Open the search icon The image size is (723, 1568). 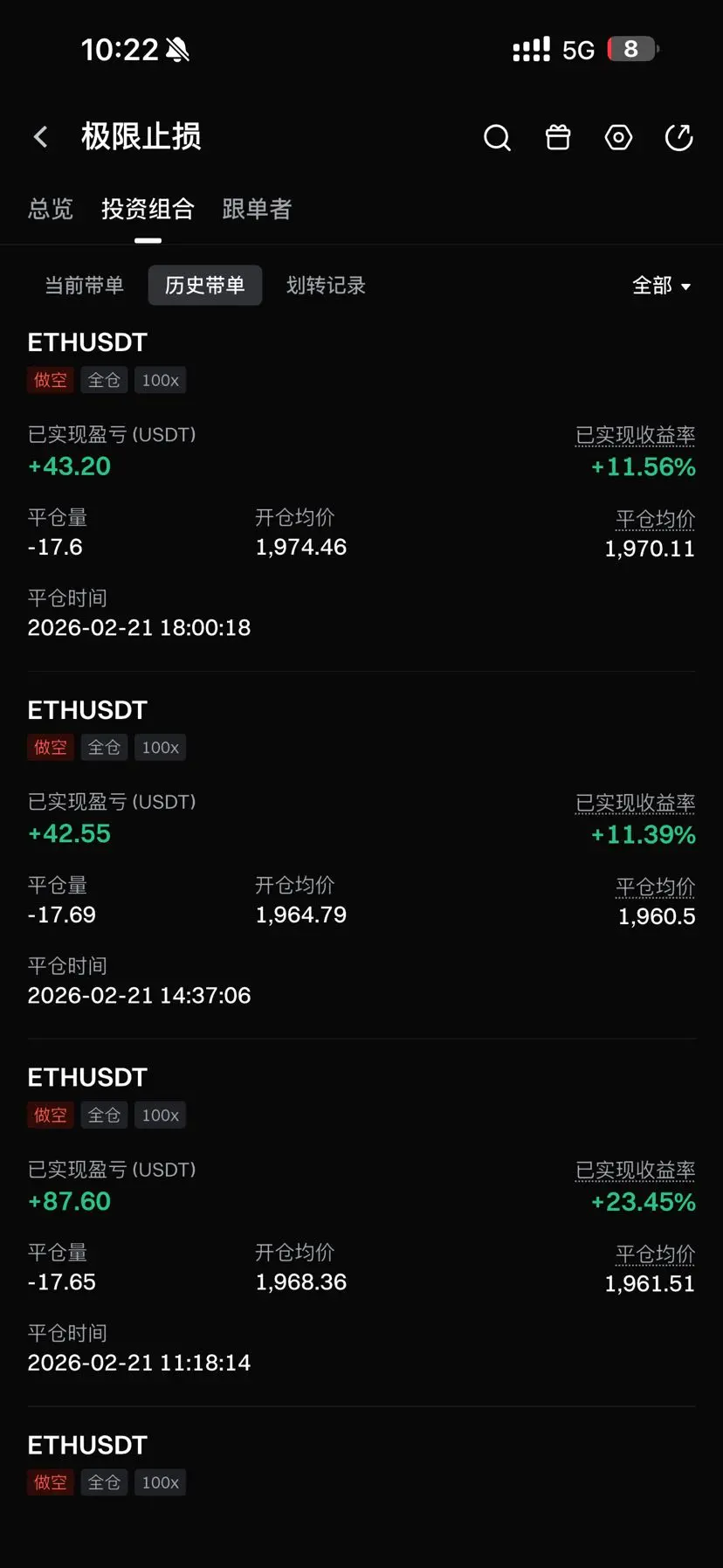coord(497,137)
